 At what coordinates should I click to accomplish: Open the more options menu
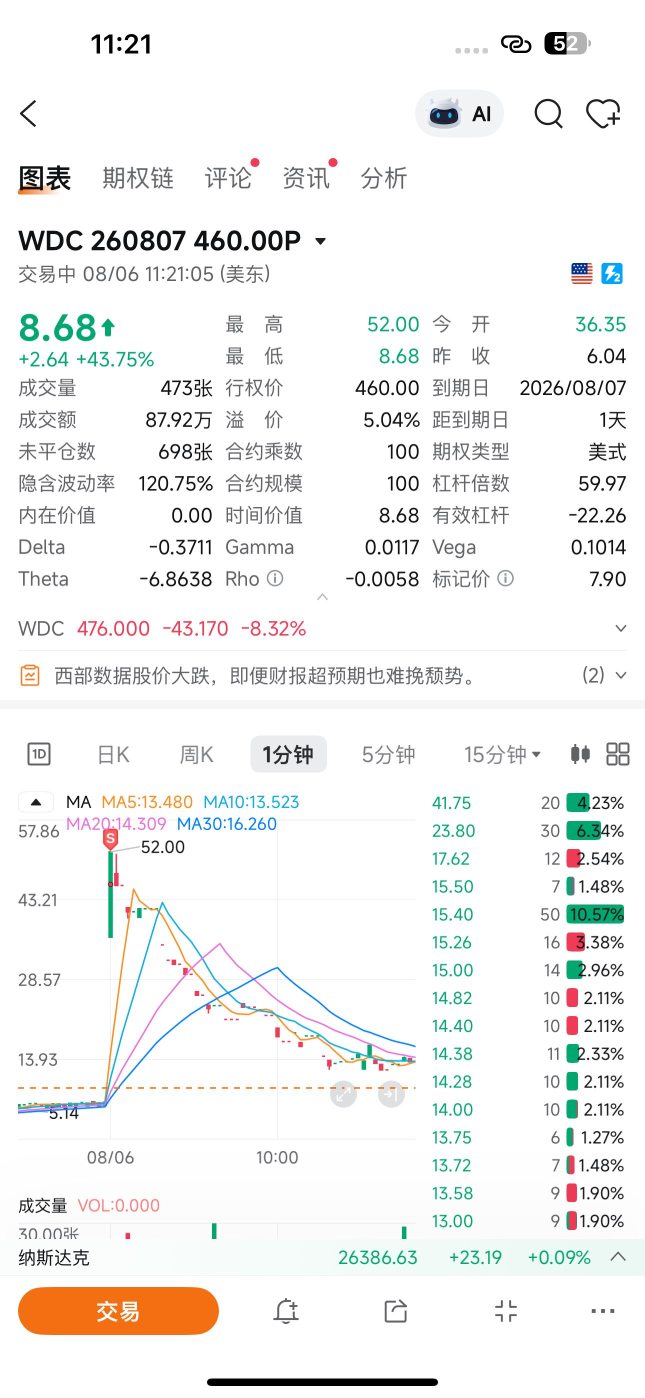(603, 1311)
